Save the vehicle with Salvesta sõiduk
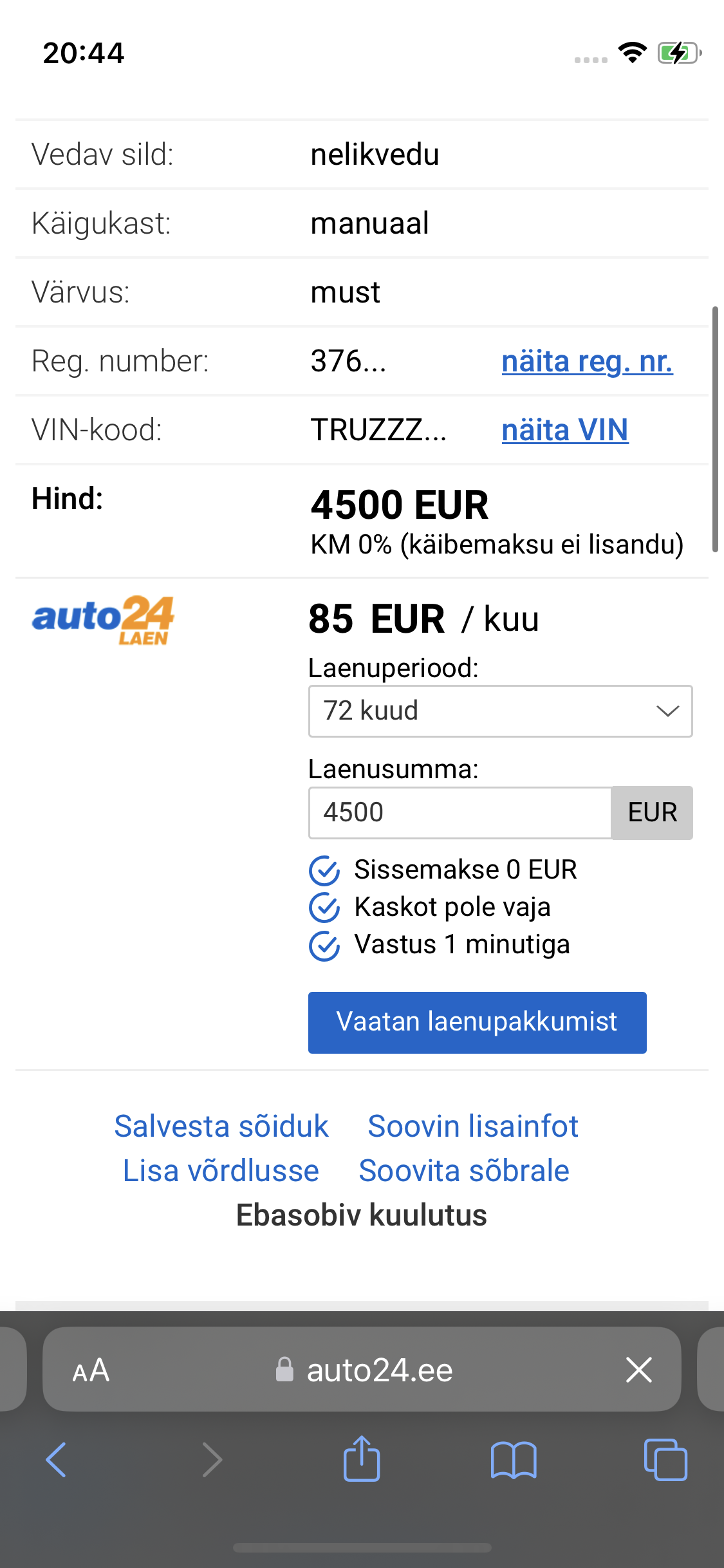Viewport: 724px width, 1568px height. [x=221, y=1126]
